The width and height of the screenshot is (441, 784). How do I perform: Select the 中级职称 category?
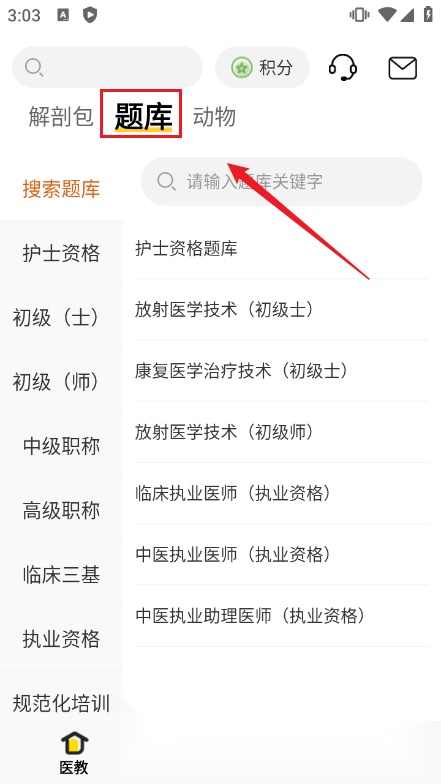coord(61,446)
